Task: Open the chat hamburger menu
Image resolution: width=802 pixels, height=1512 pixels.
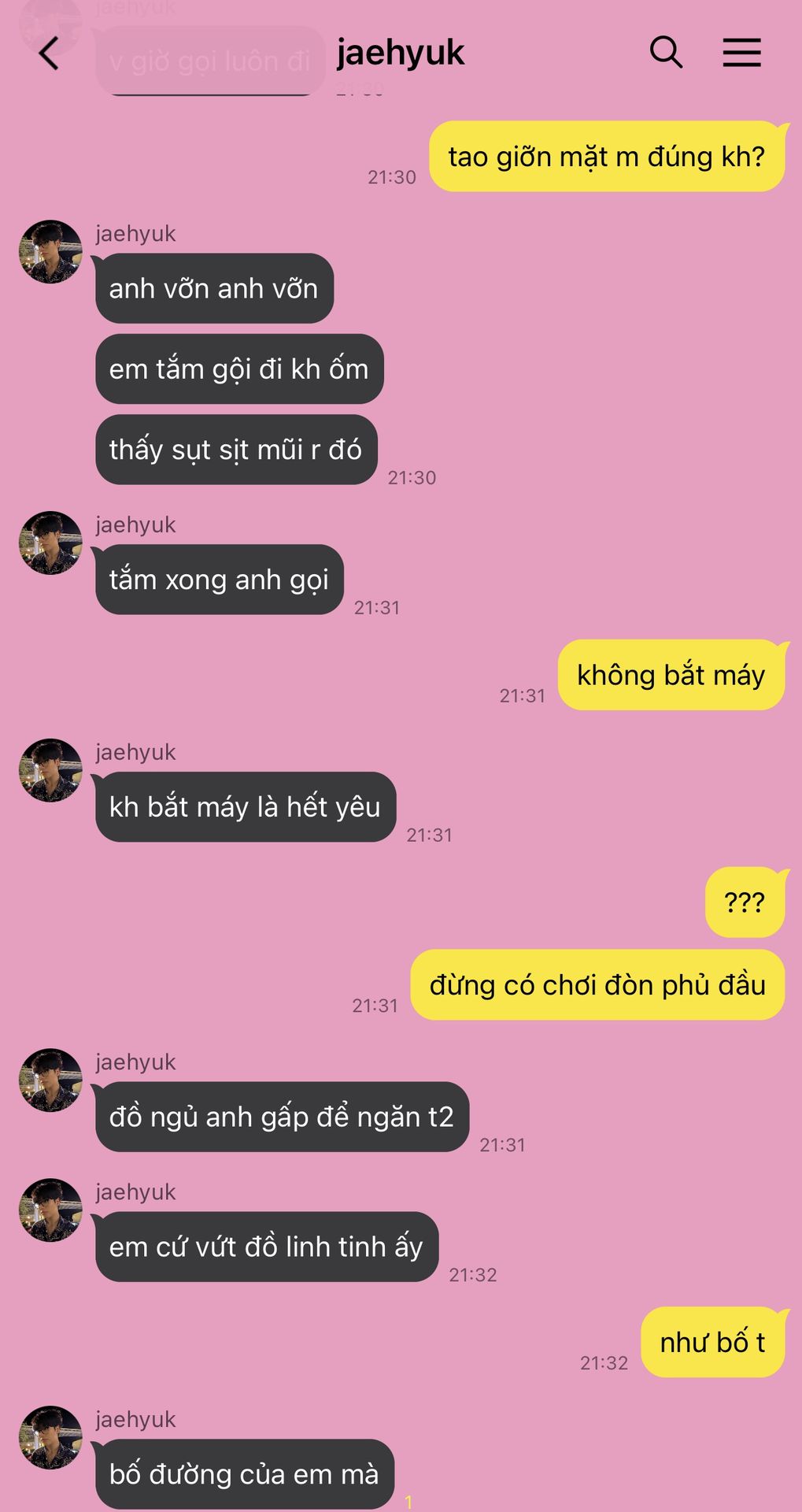Action: pos(741,53)
